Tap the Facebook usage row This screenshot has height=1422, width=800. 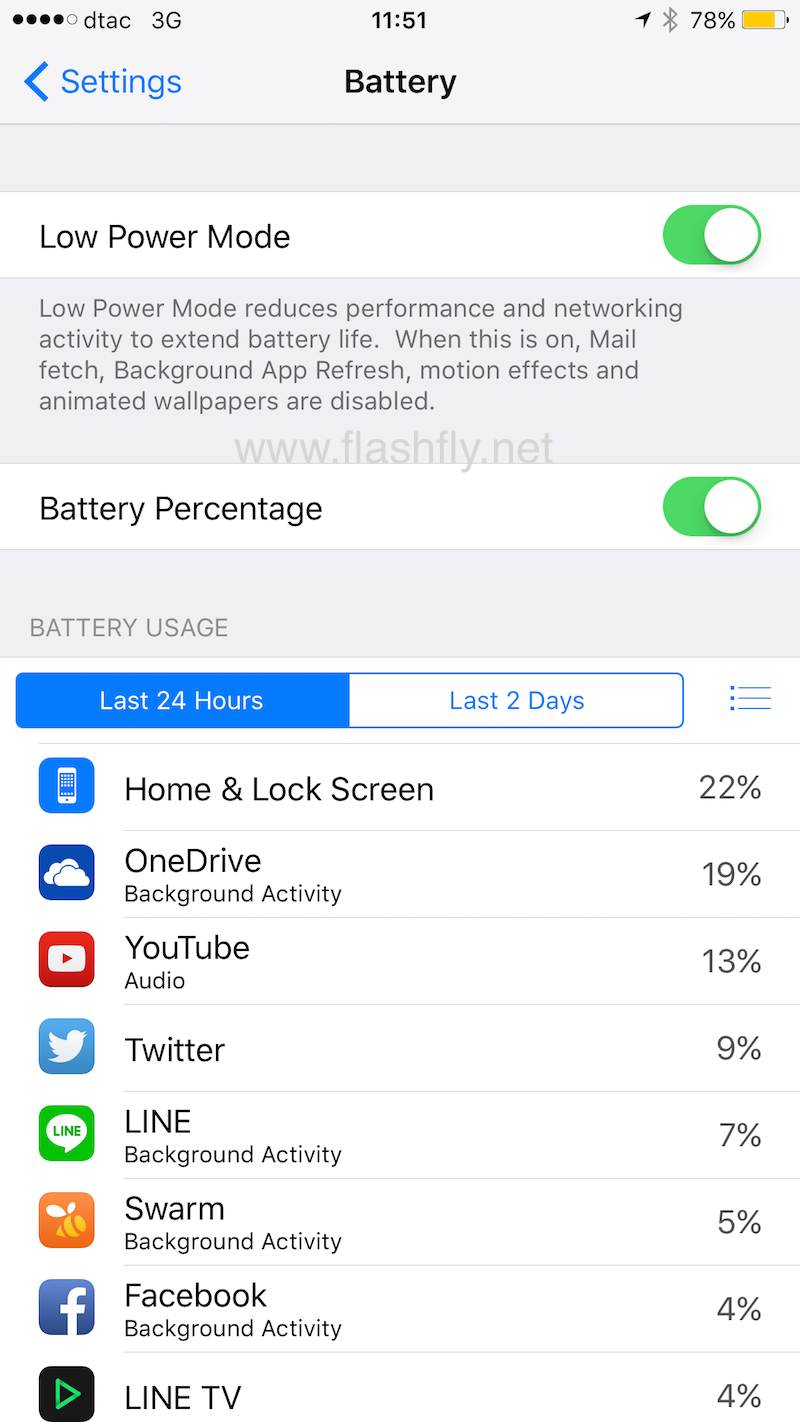click(x=400, y=1309)
